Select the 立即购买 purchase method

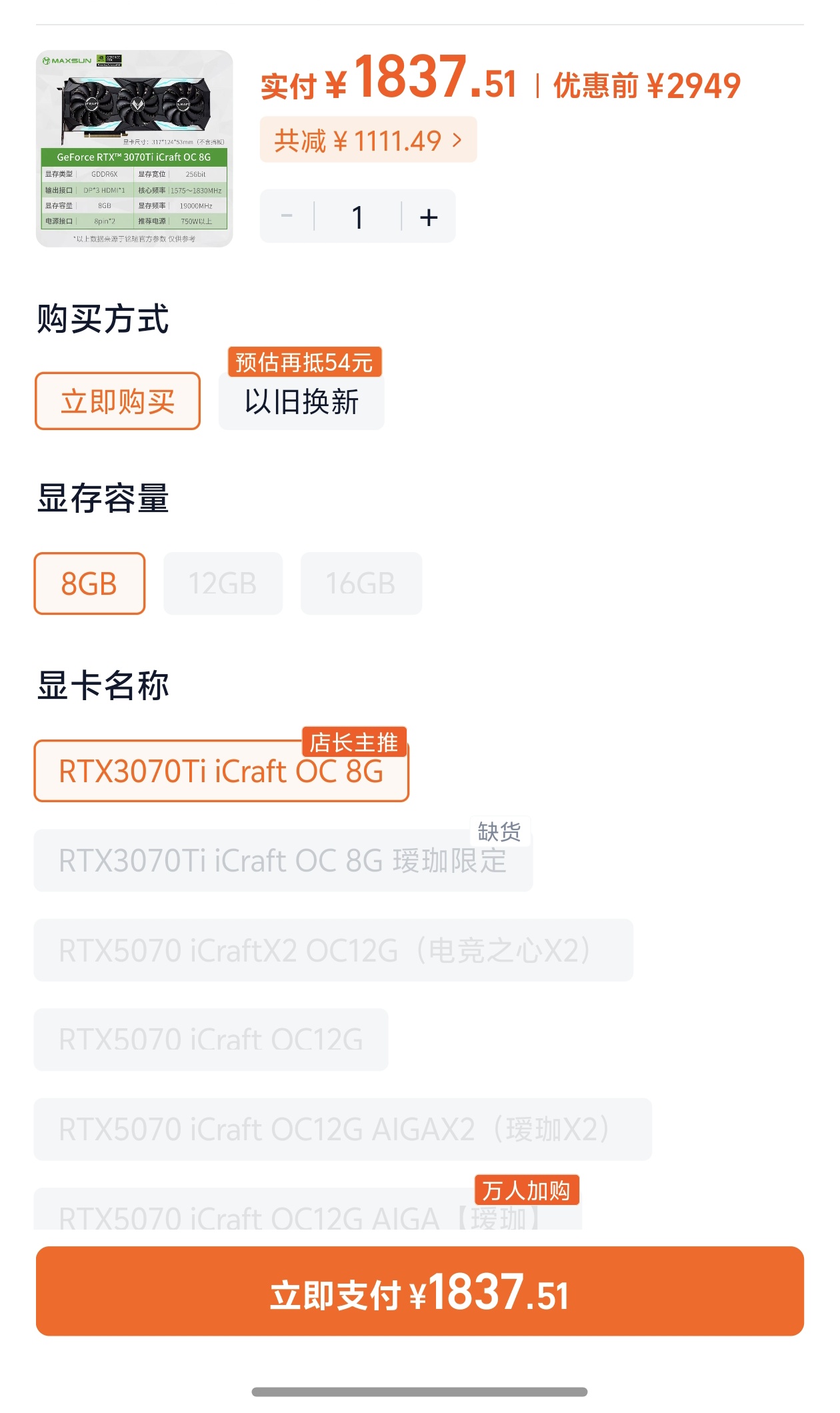pos(117,401)
